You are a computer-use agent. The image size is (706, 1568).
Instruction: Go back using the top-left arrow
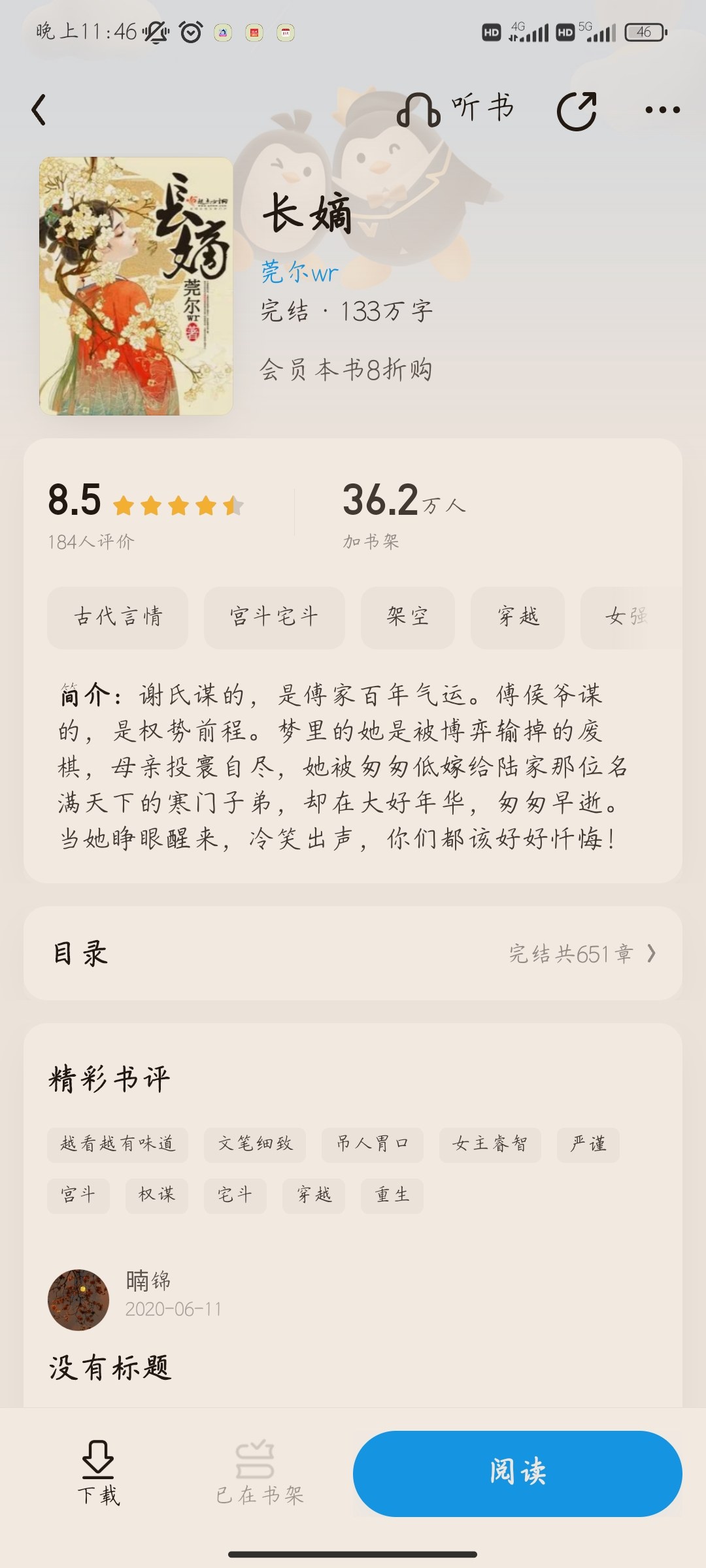click(x=39, y=109)
